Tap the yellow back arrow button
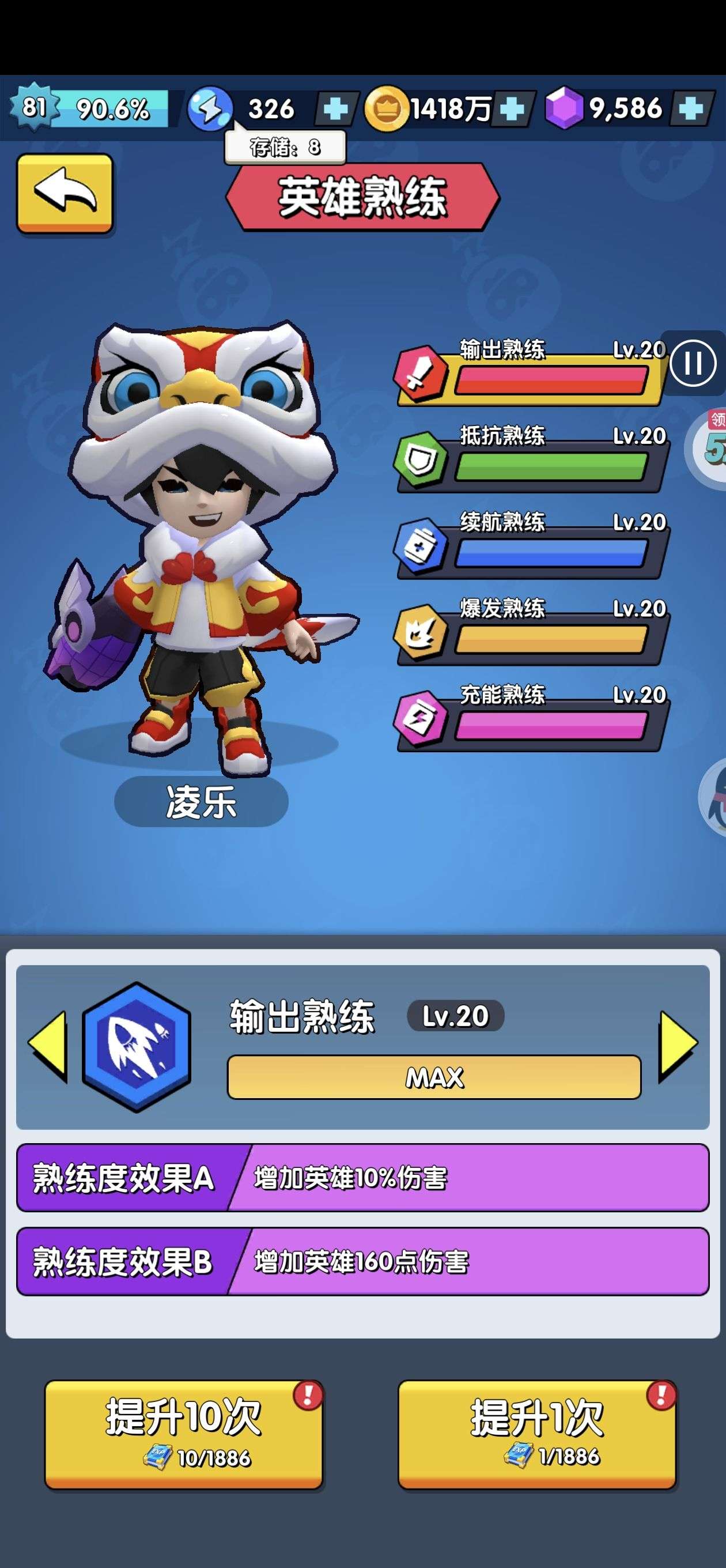 [x=65, y=193]
